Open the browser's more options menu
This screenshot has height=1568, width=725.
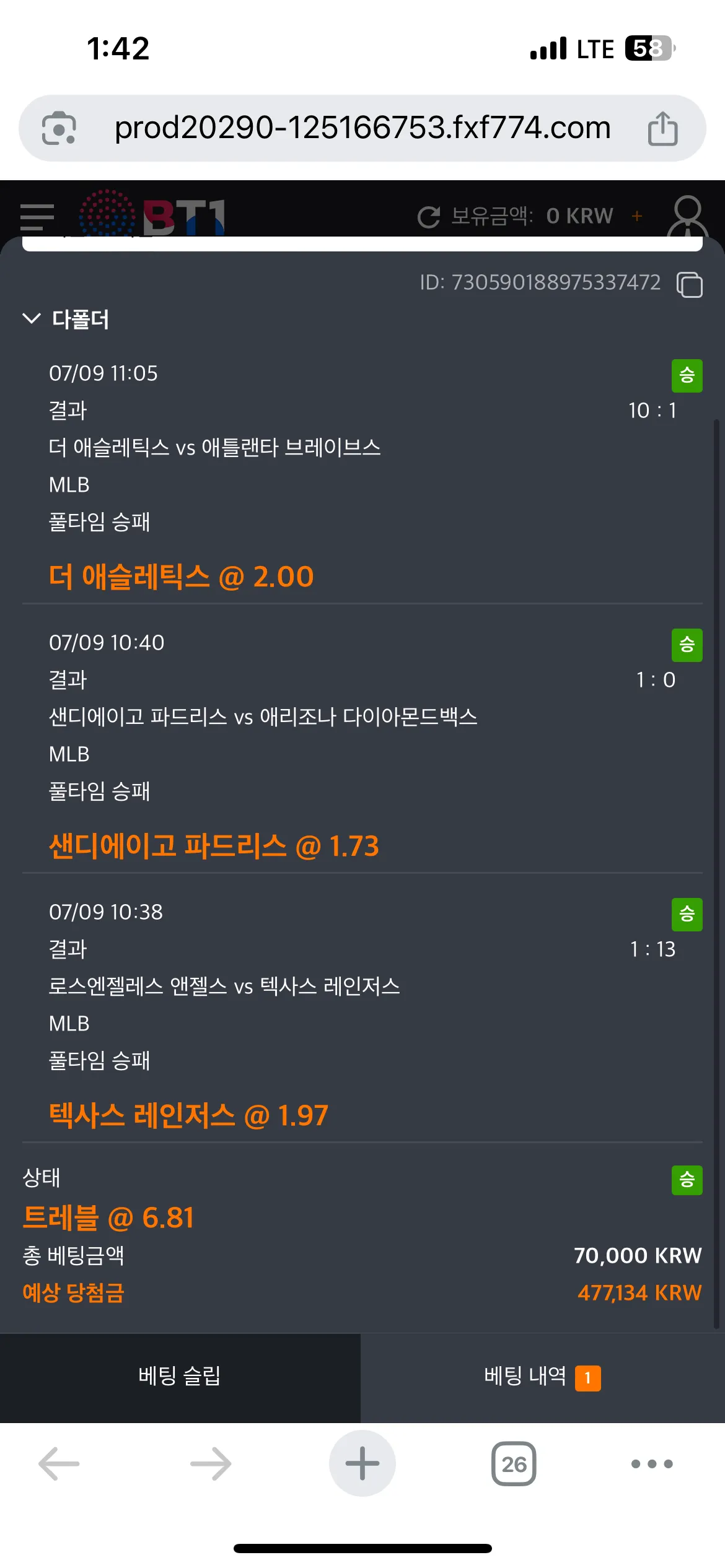pos(652,1464)
